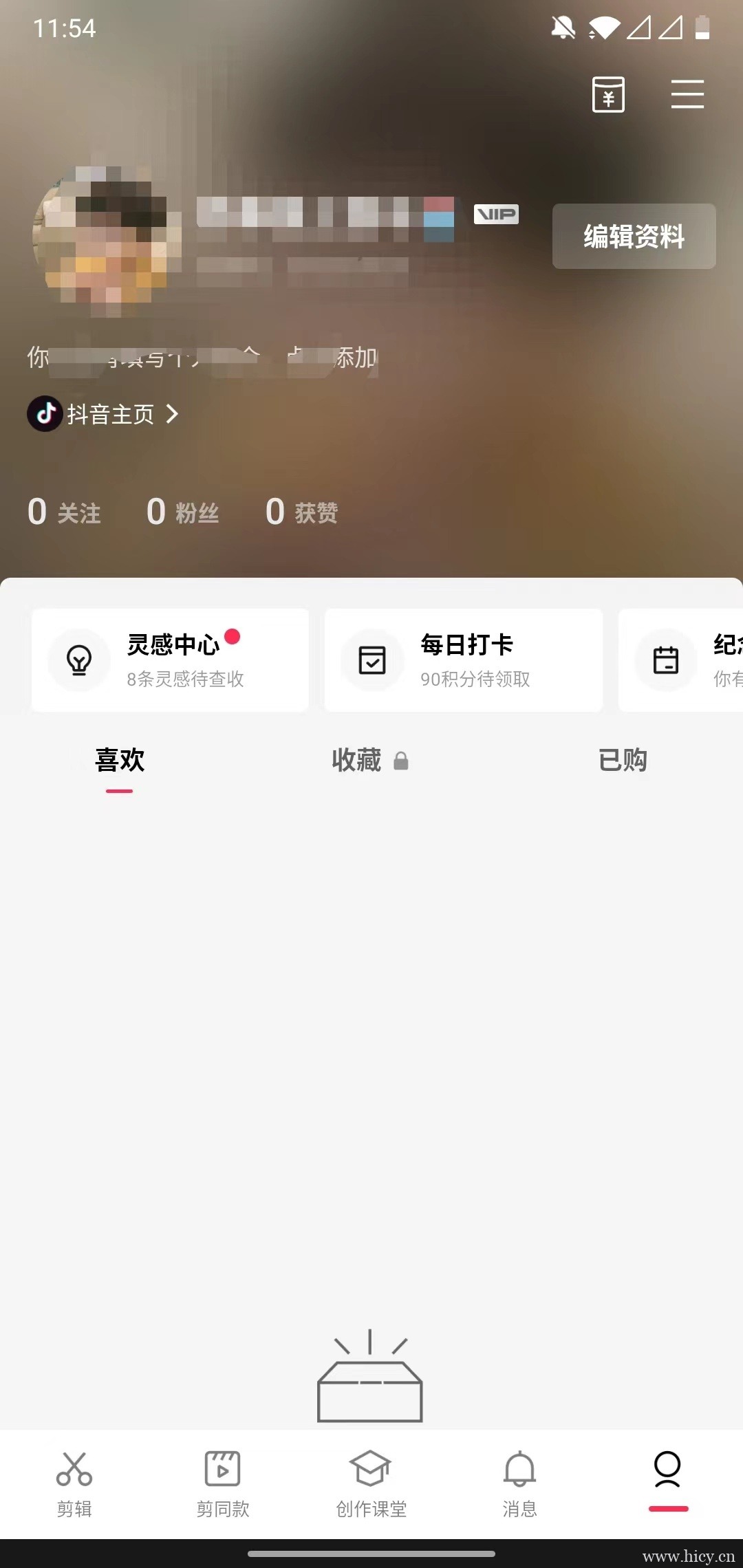Viewport: 743px width, 1568px height.
Task: Switch to the 收藏 tab
Action: 358,761
